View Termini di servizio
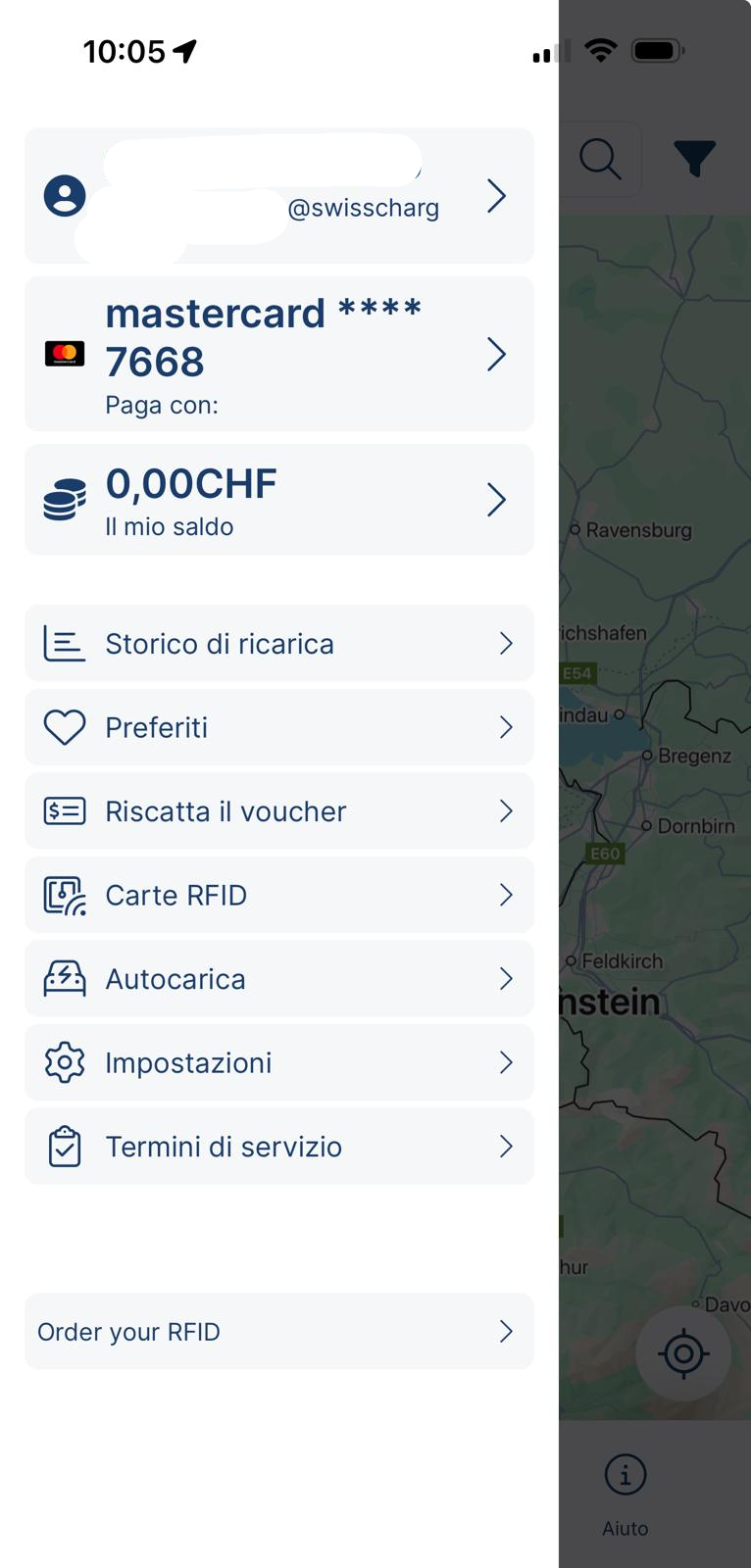The width and height of the screenshot is (751, 1568). tap(279, 1147)
